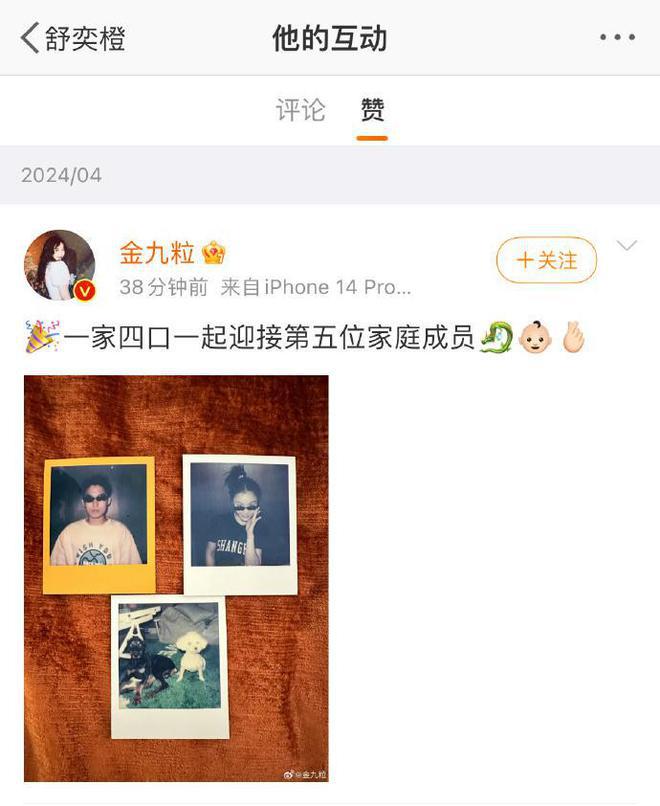
Task: Follow 金九粒 with the 关注 button
Action: coord(546,260)
